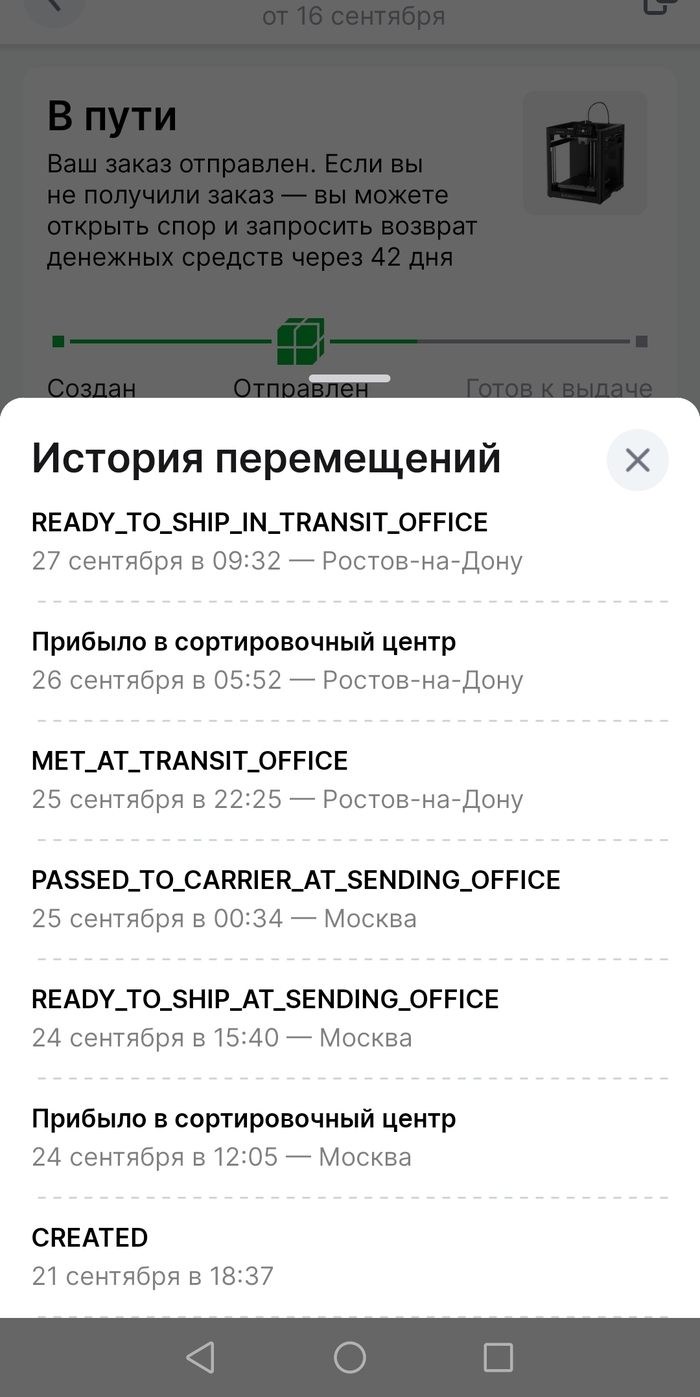Close the История перемещений sheet
The image size is (700, 1397).
(x=637, y=460)
